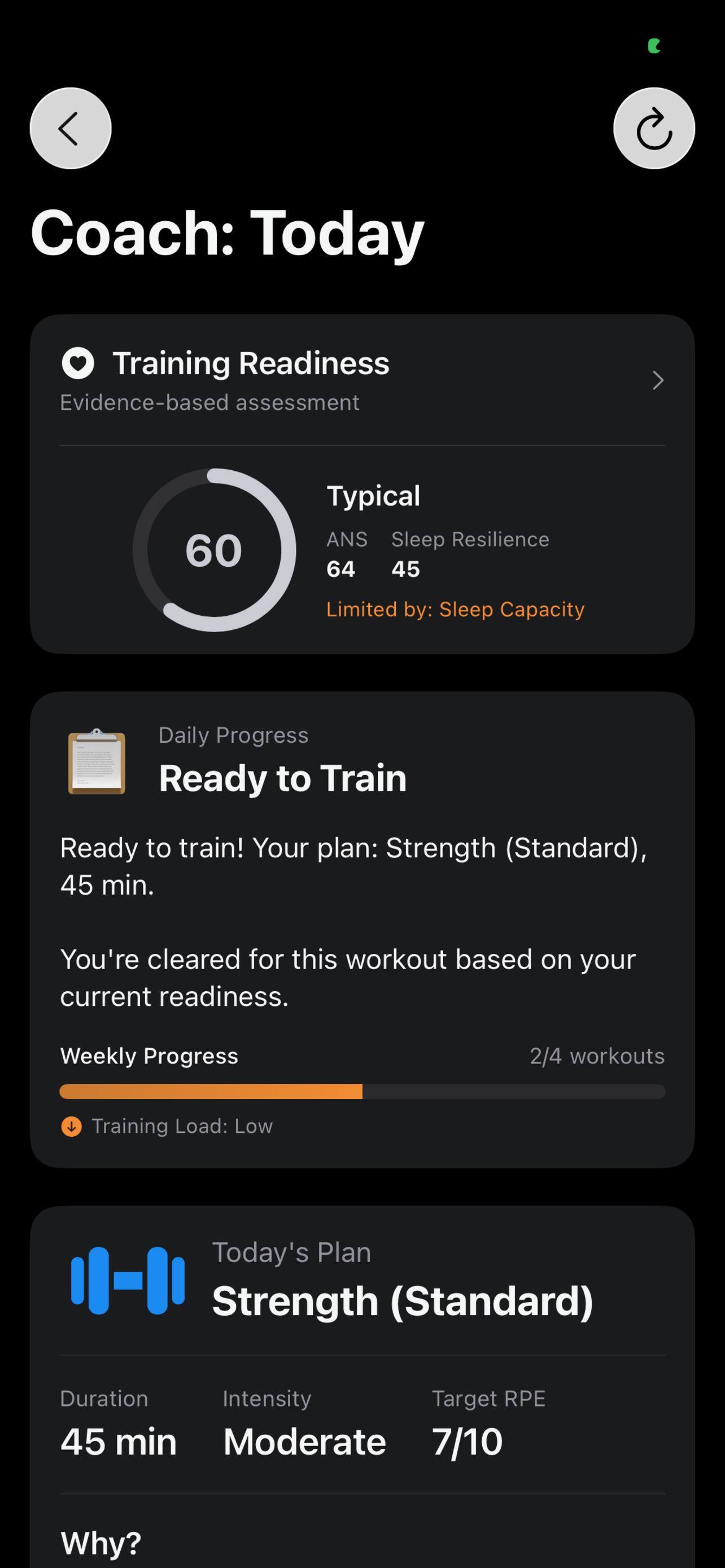Expand Training Readiness details via the chevron
This screenshot has width=725, height=1568.
[x=658, y=380]
